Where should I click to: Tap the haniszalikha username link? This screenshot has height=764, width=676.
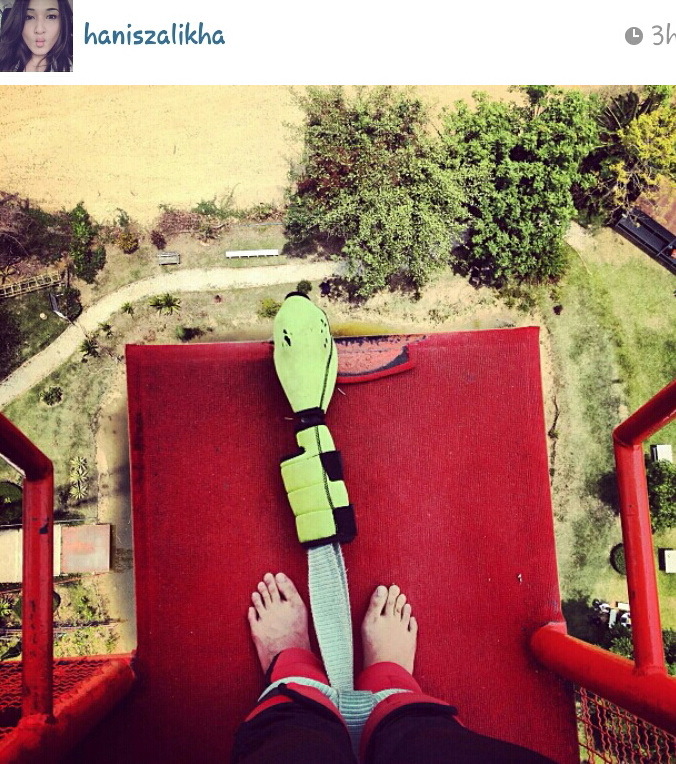[154, 36]
